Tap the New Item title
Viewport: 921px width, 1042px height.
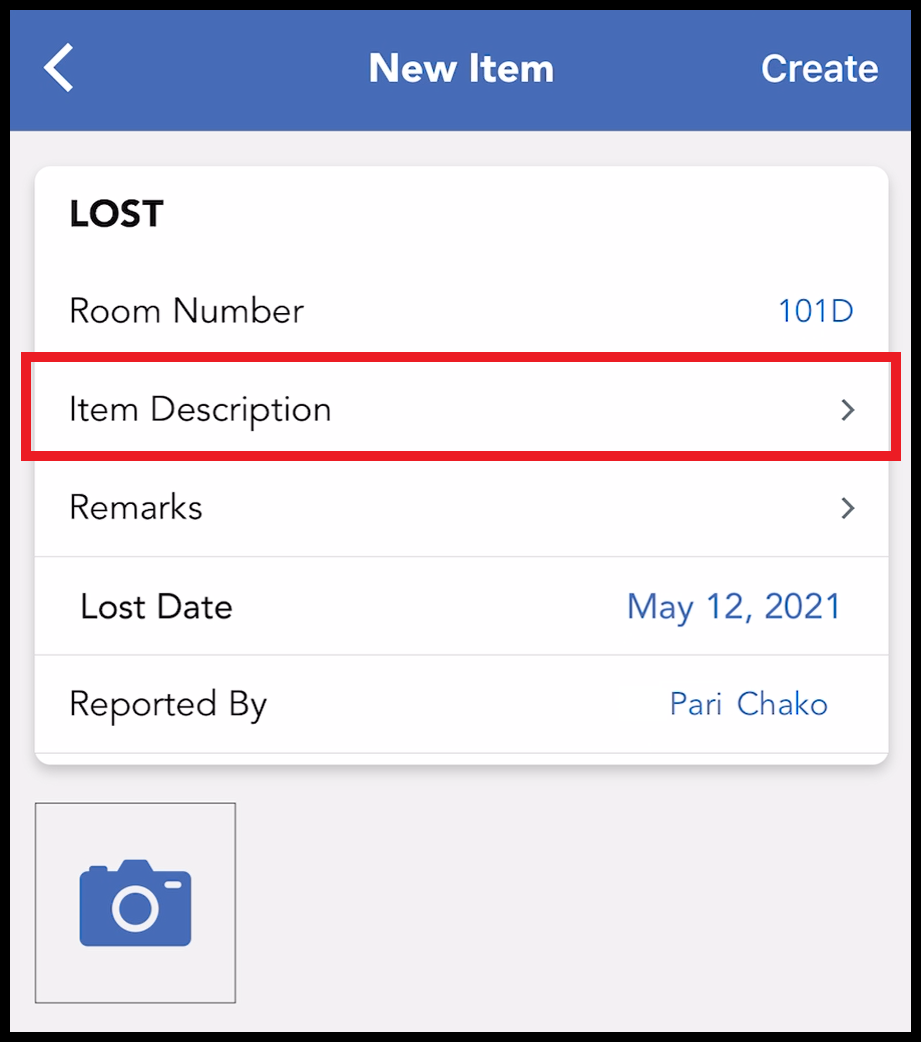tap(461, 68)
